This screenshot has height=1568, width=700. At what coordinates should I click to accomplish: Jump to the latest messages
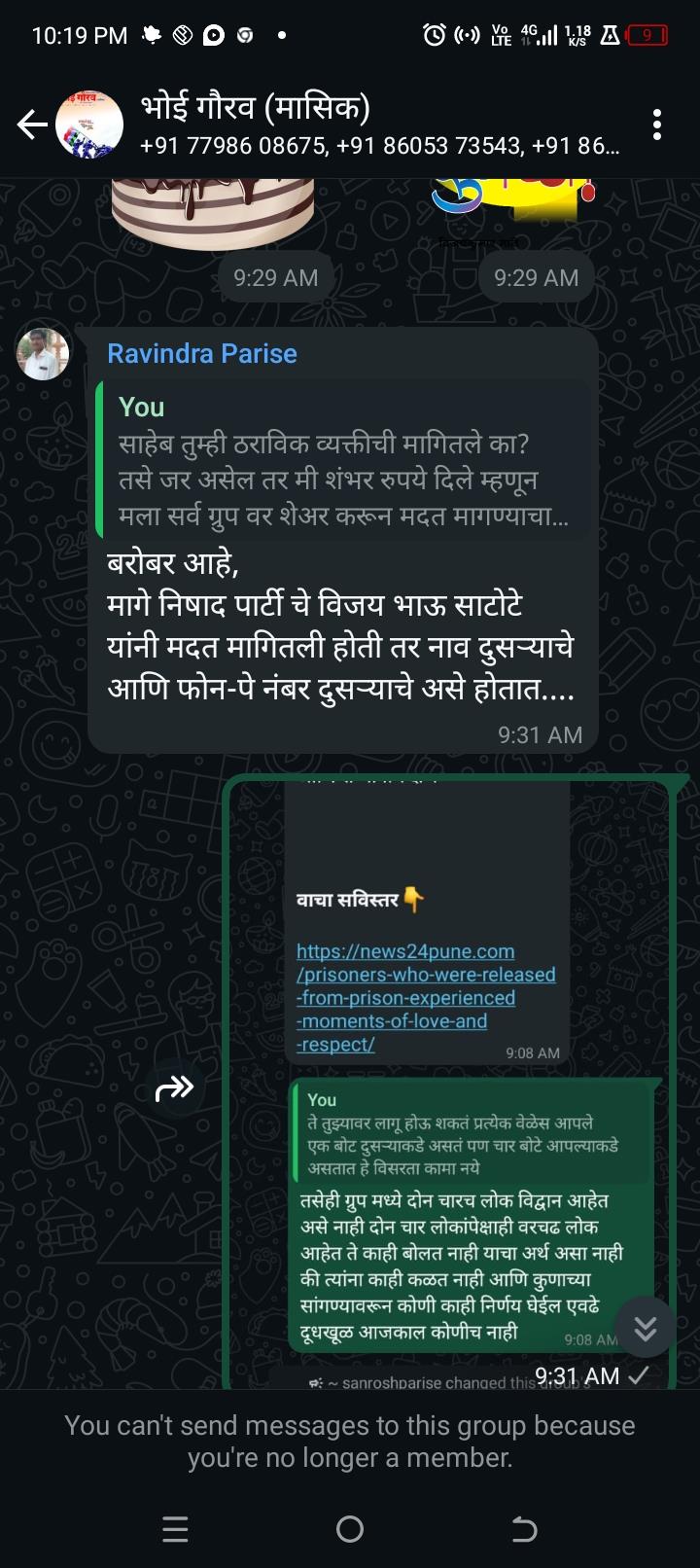point(646,1328)
